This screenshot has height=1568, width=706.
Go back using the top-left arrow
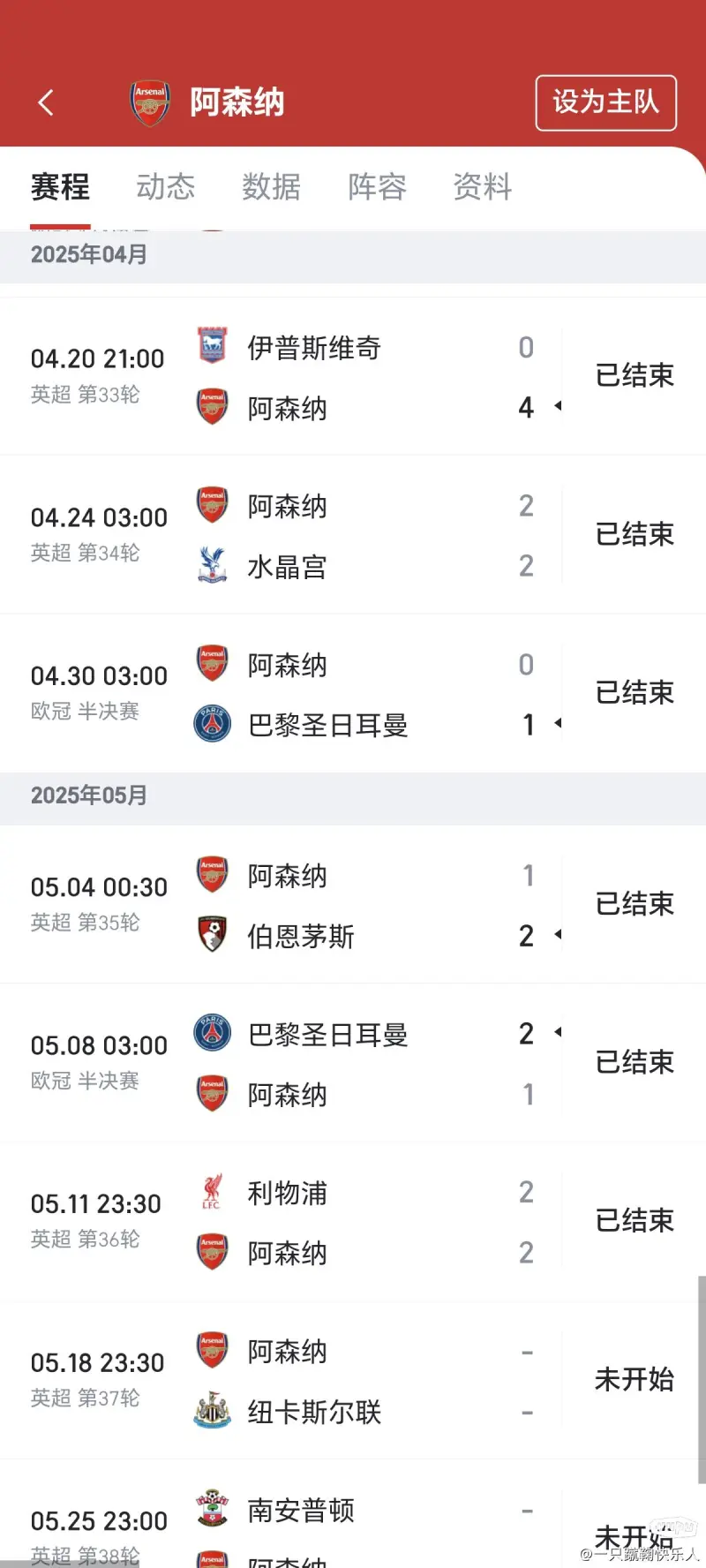(x=46, y=102)
